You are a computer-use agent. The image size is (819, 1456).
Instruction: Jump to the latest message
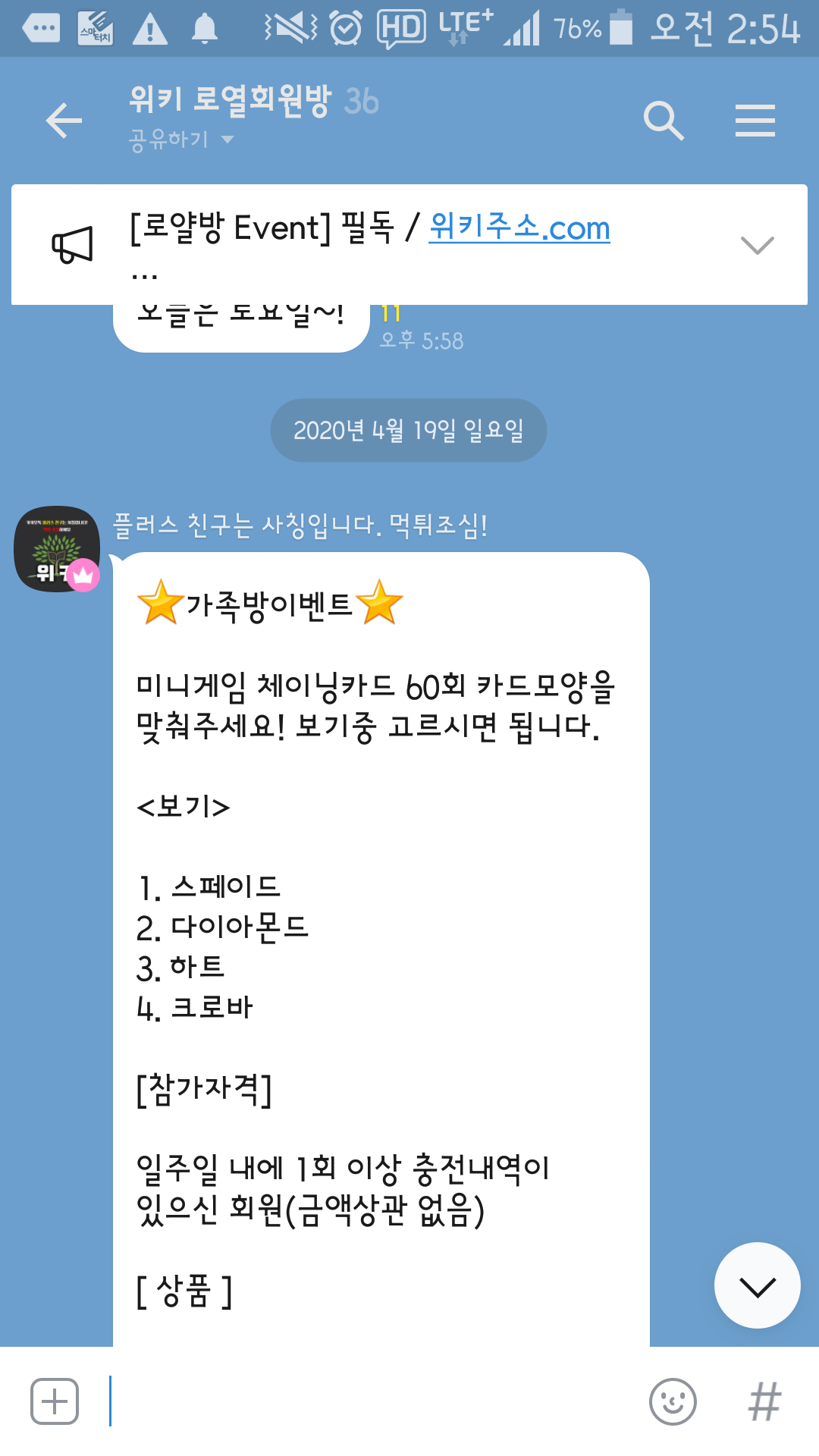pos(757,1285)
